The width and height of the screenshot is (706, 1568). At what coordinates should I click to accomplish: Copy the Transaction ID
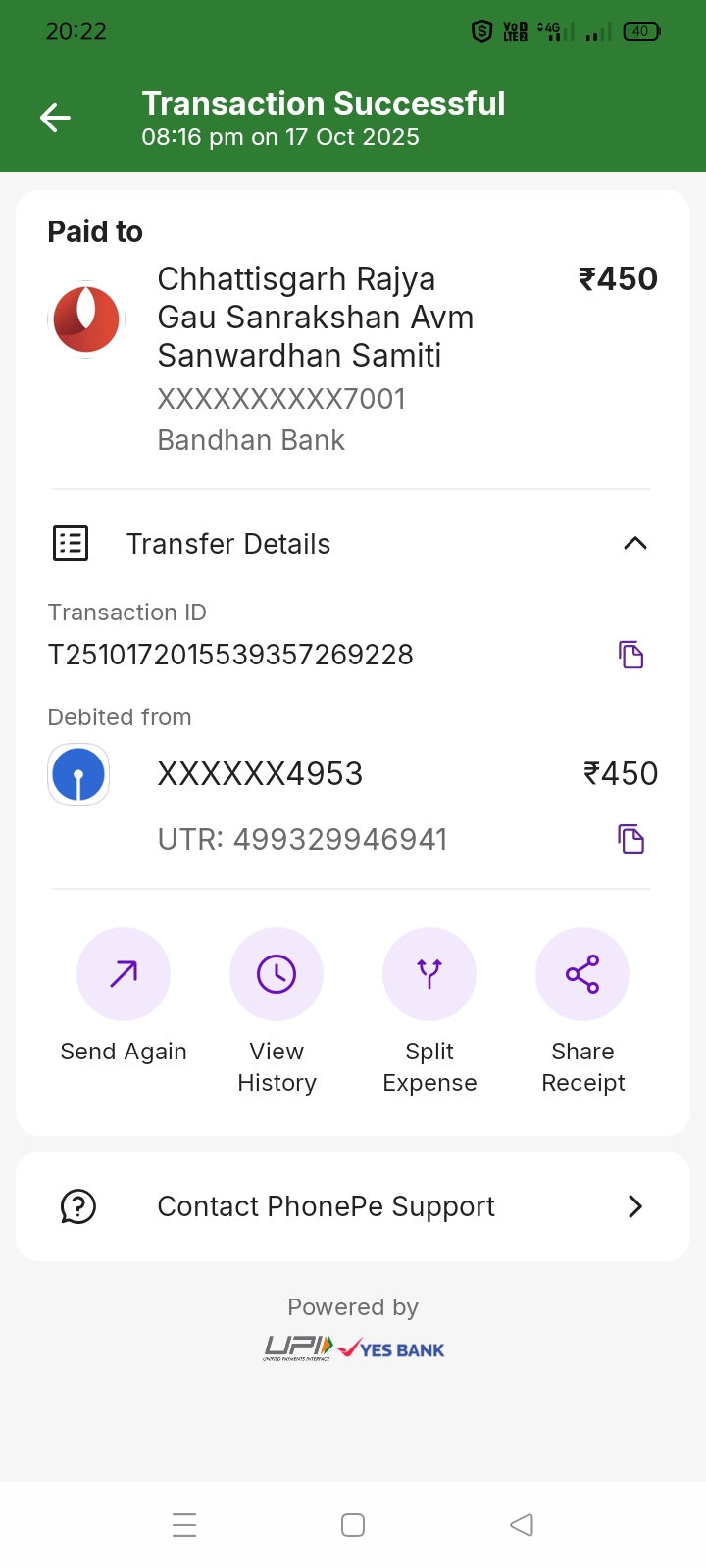point(630,655)
